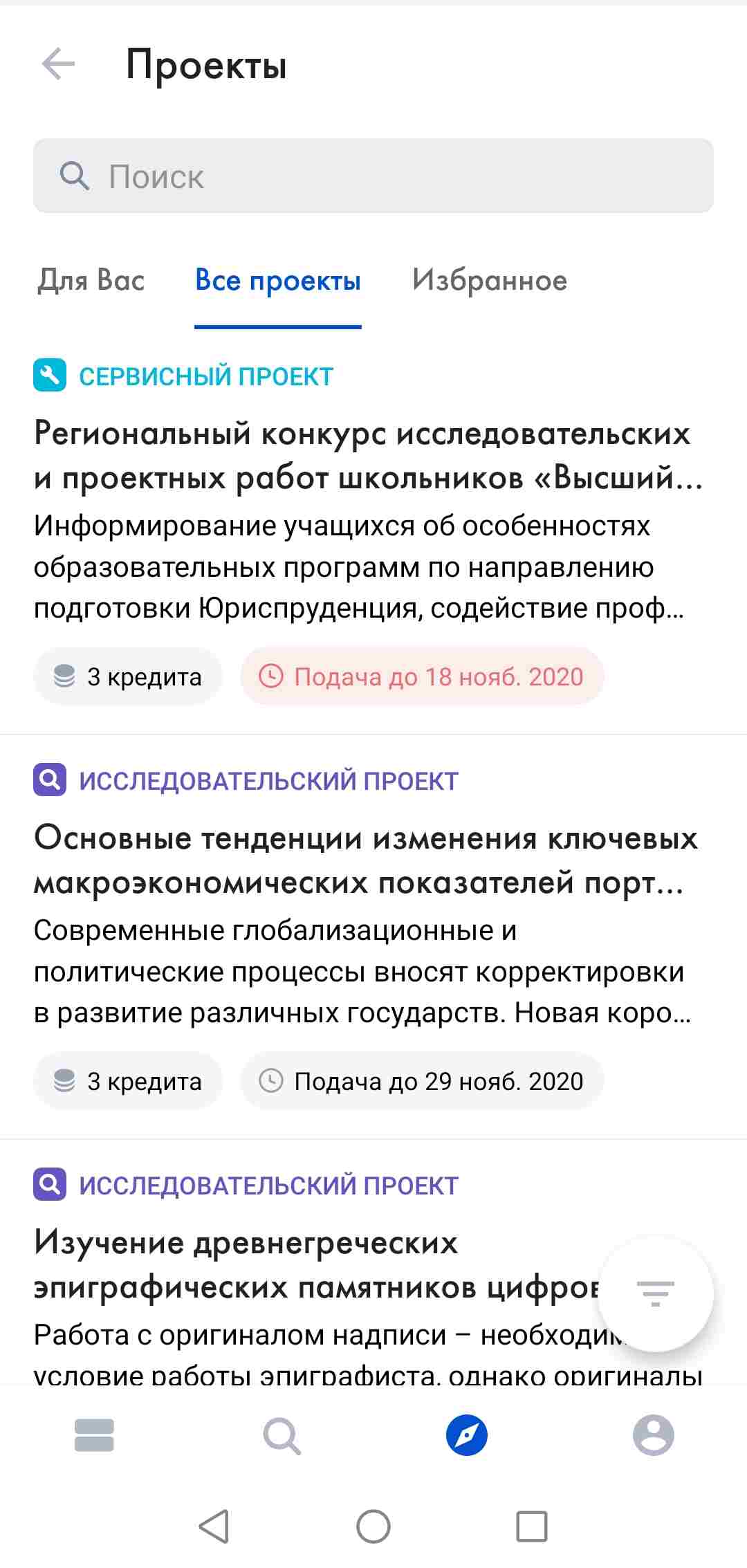The height and width of the screenshot is (1568, 747).
Task: Go back using the header arrow
Action: coord(58,64)
